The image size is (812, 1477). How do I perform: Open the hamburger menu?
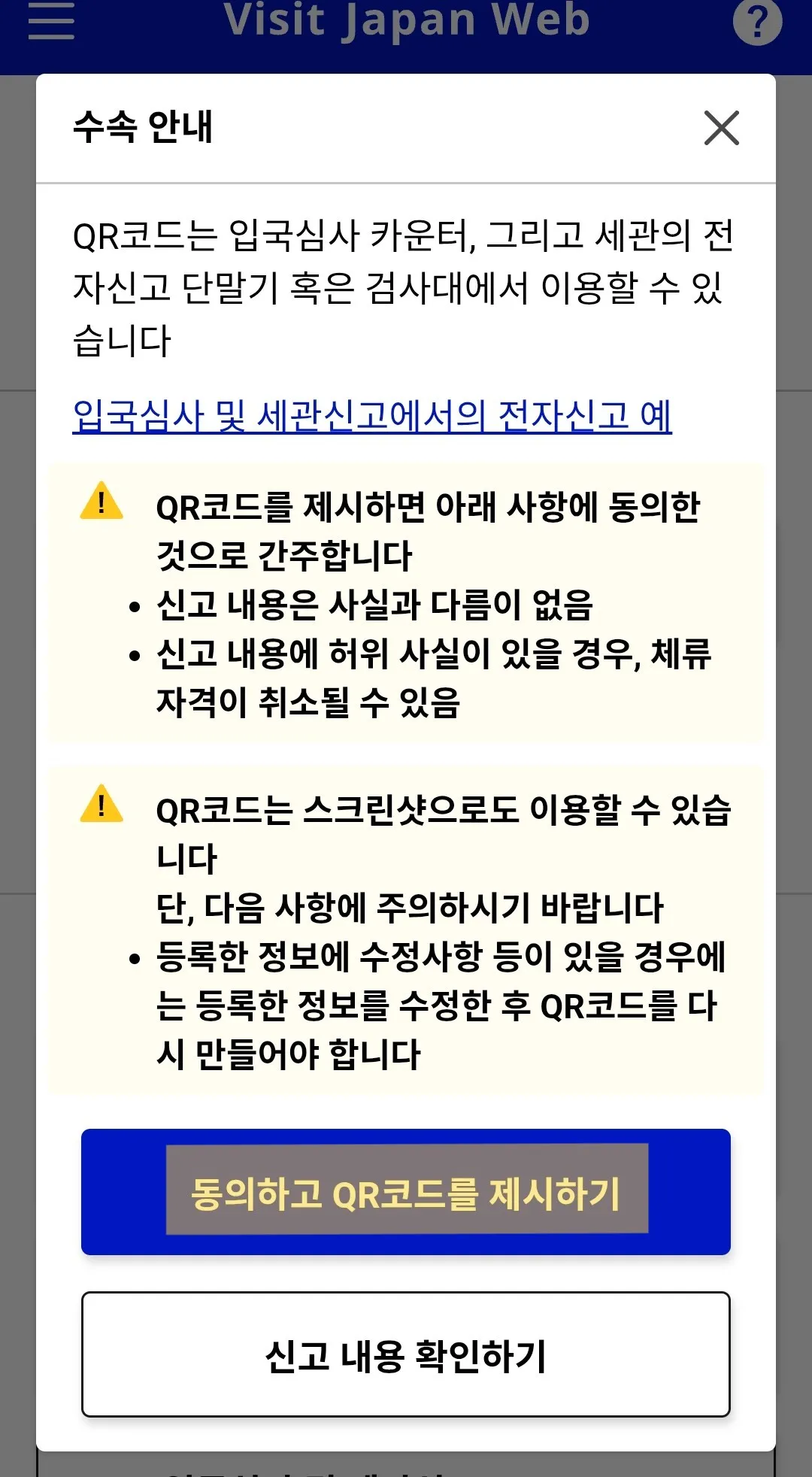pyautogui.click(x=51, y=21)
